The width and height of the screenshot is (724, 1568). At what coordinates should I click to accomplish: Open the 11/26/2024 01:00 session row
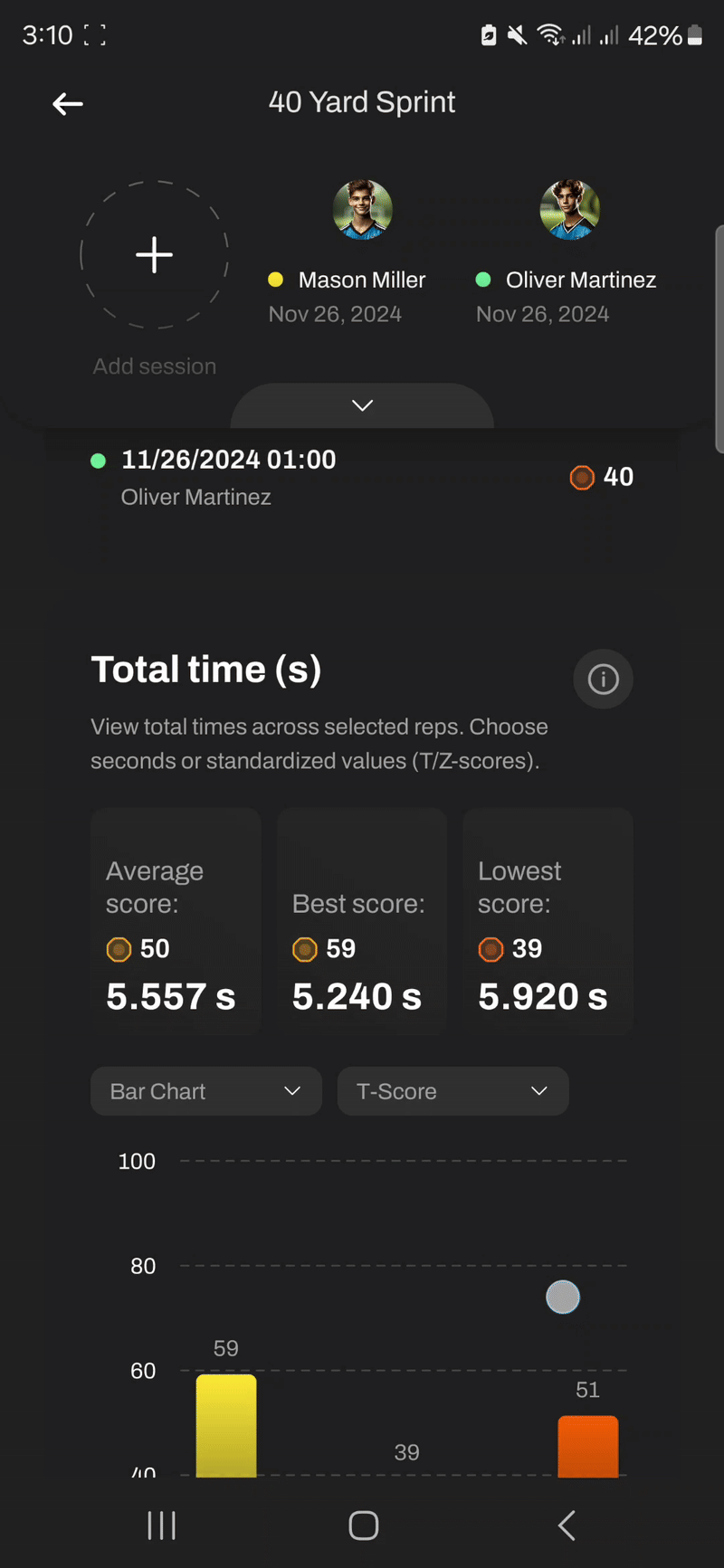click(362, 477)
